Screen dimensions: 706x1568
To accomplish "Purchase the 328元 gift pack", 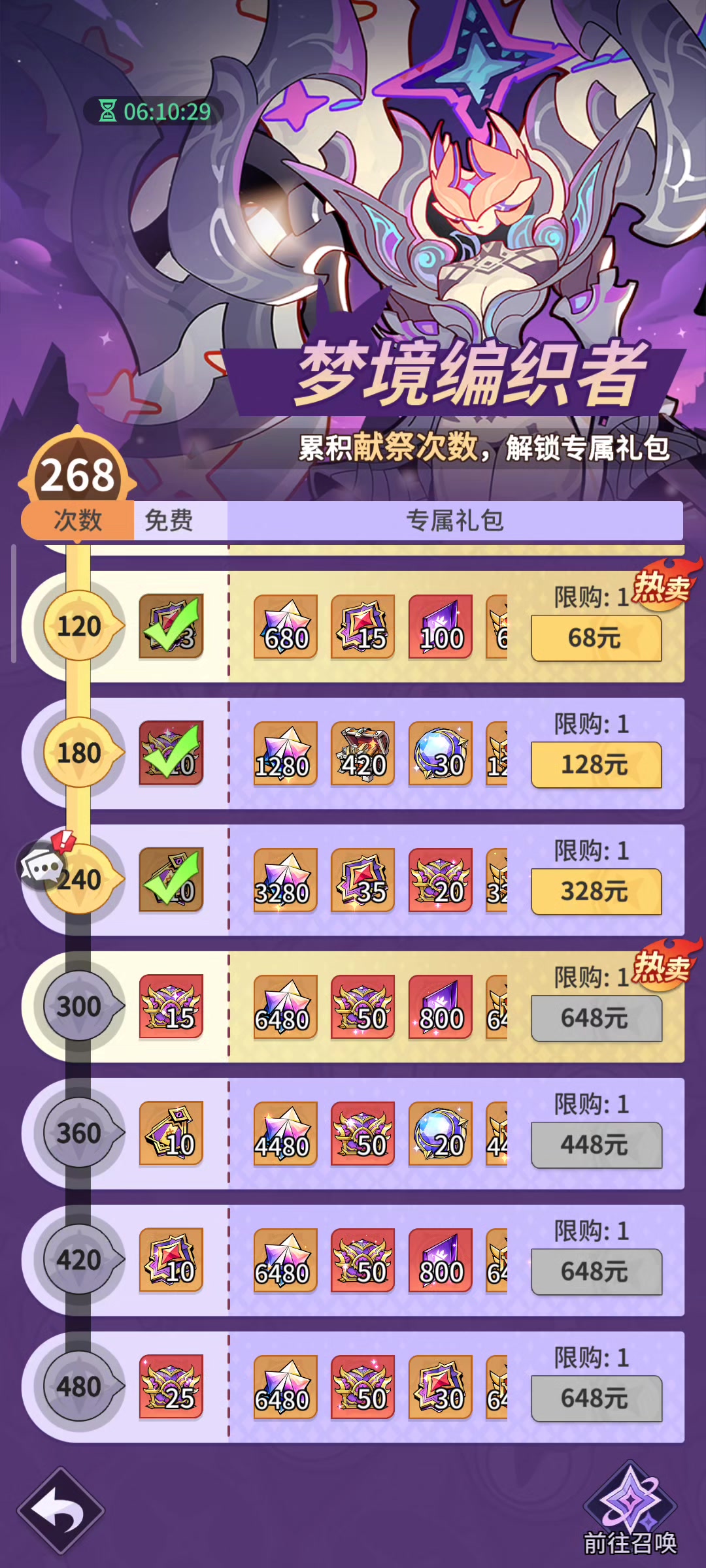I will (x=596, y=892).
